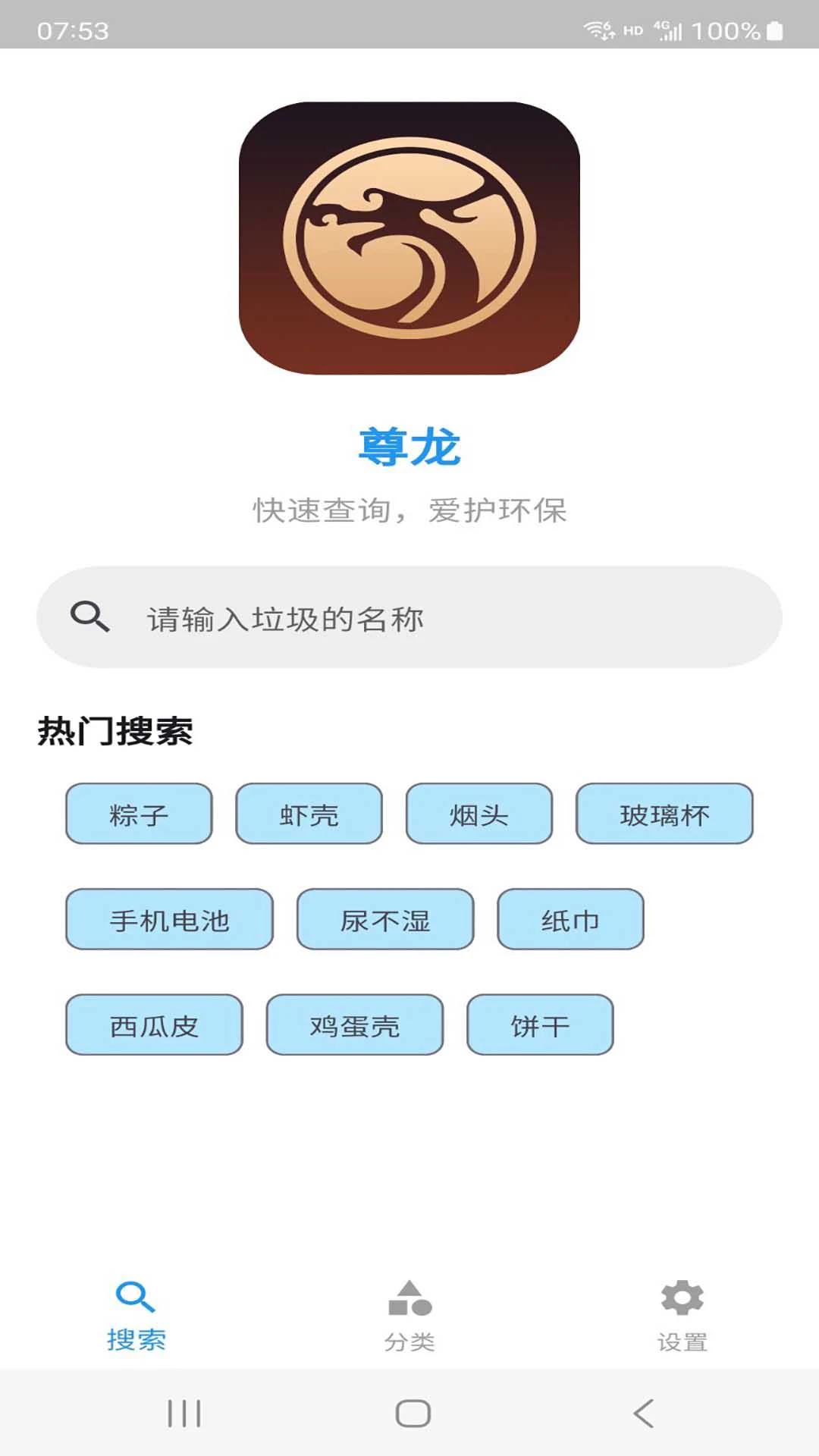Search for 烟头 via its hot chip

click(x=480, y=814)
